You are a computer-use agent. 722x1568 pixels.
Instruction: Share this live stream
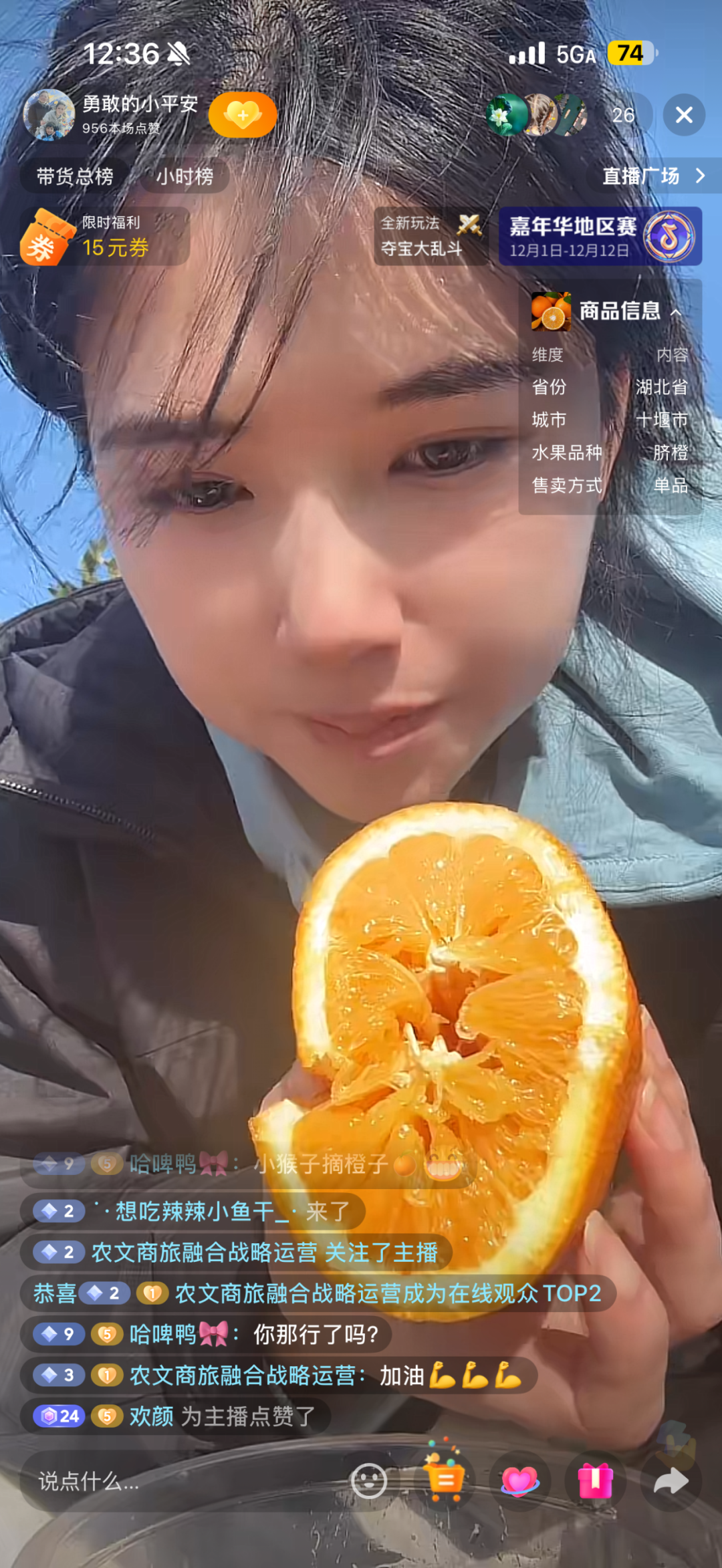pyautogui.click(x=671, y=1480)
